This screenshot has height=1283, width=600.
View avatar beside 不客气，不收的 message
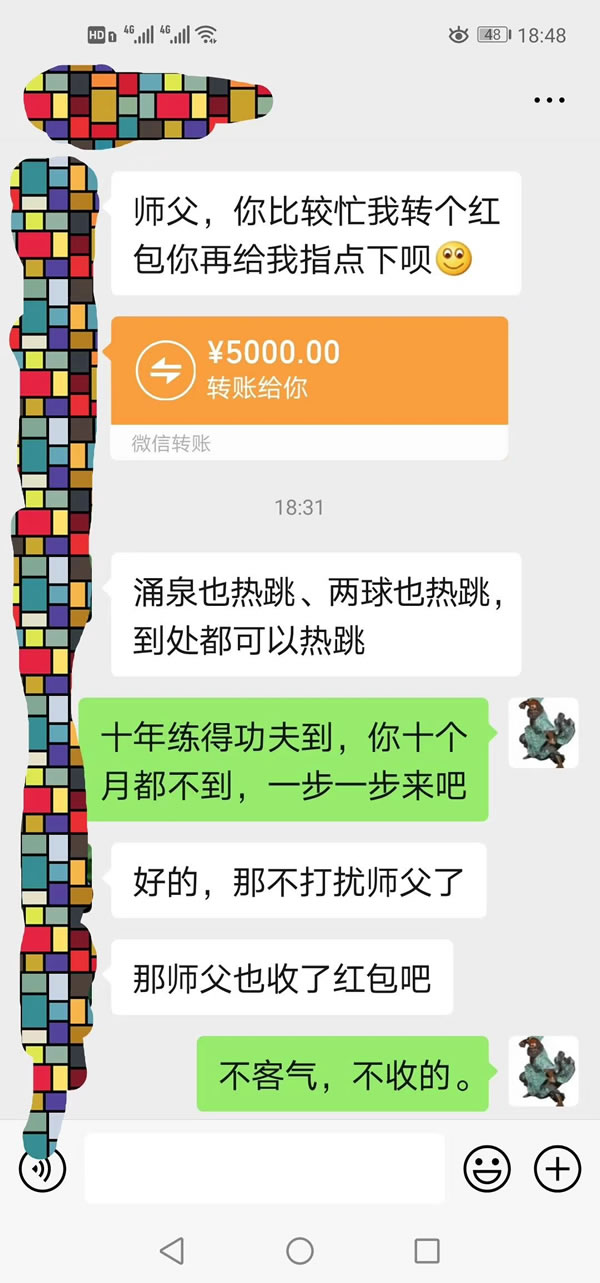pos(543,1071)
